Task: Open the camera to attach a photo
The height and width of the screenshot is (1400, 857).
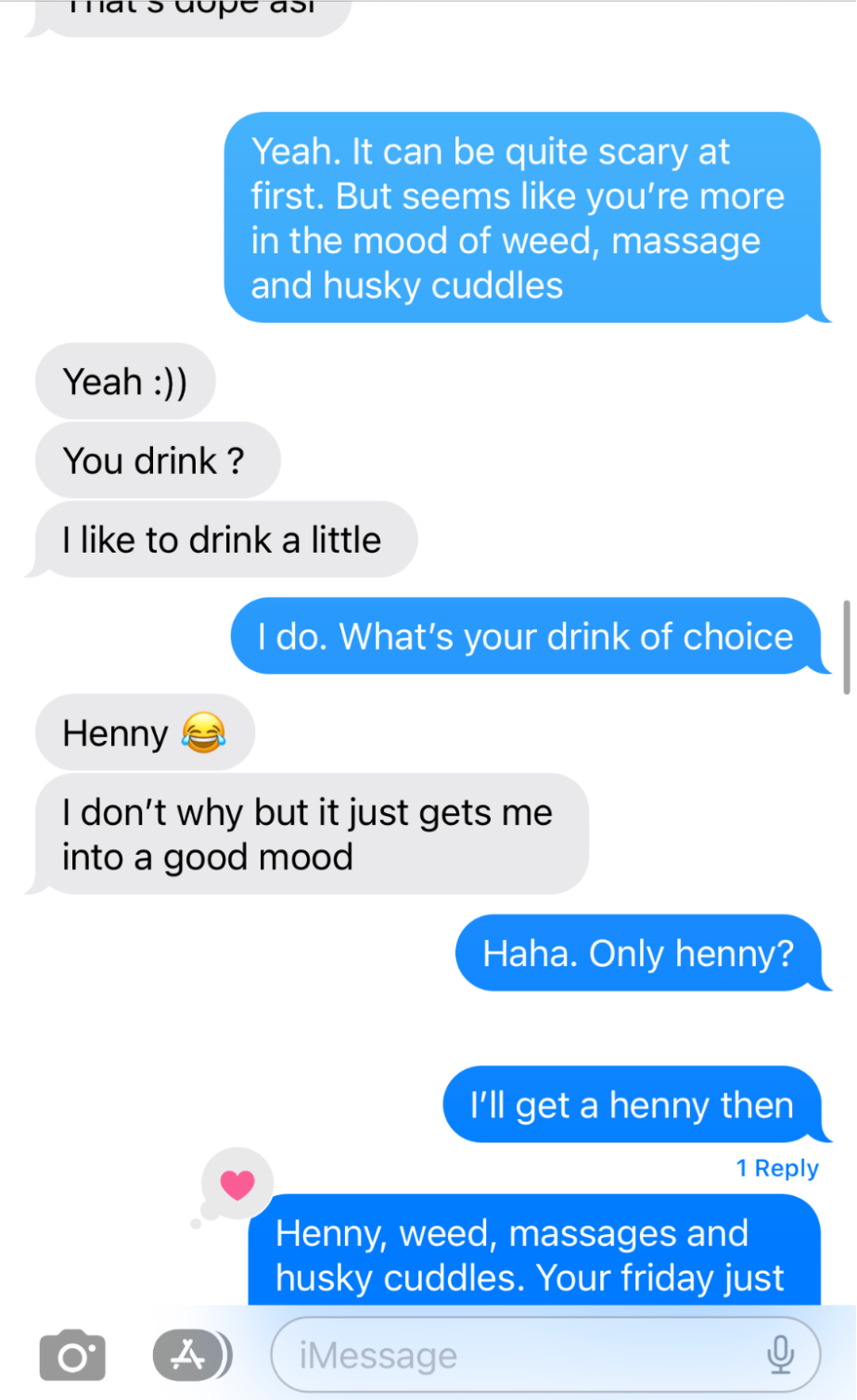Action: coord(72,1356)
